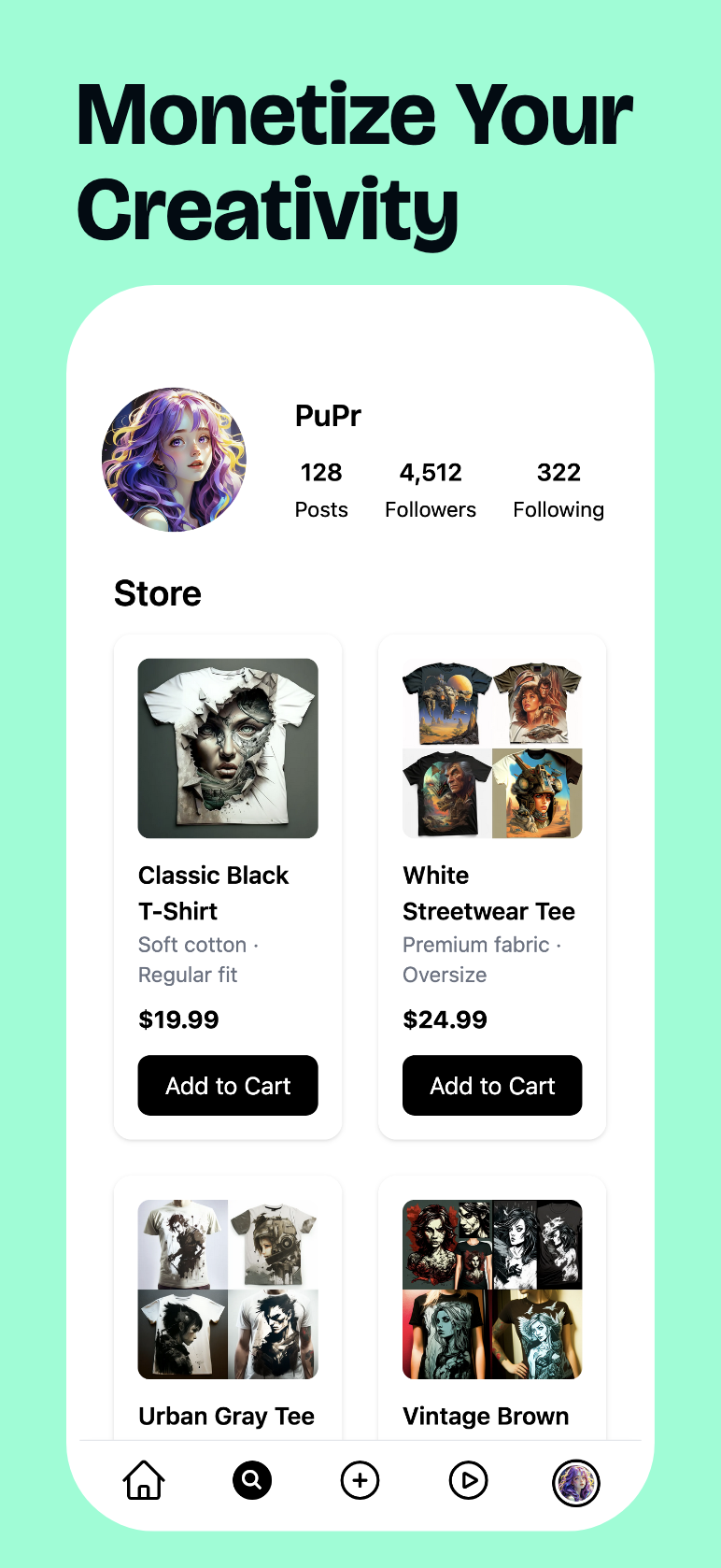Viewport: 721px width, 1568px height.
Task: Open the White Streetwear Tee product image
Action: (492, 747)
